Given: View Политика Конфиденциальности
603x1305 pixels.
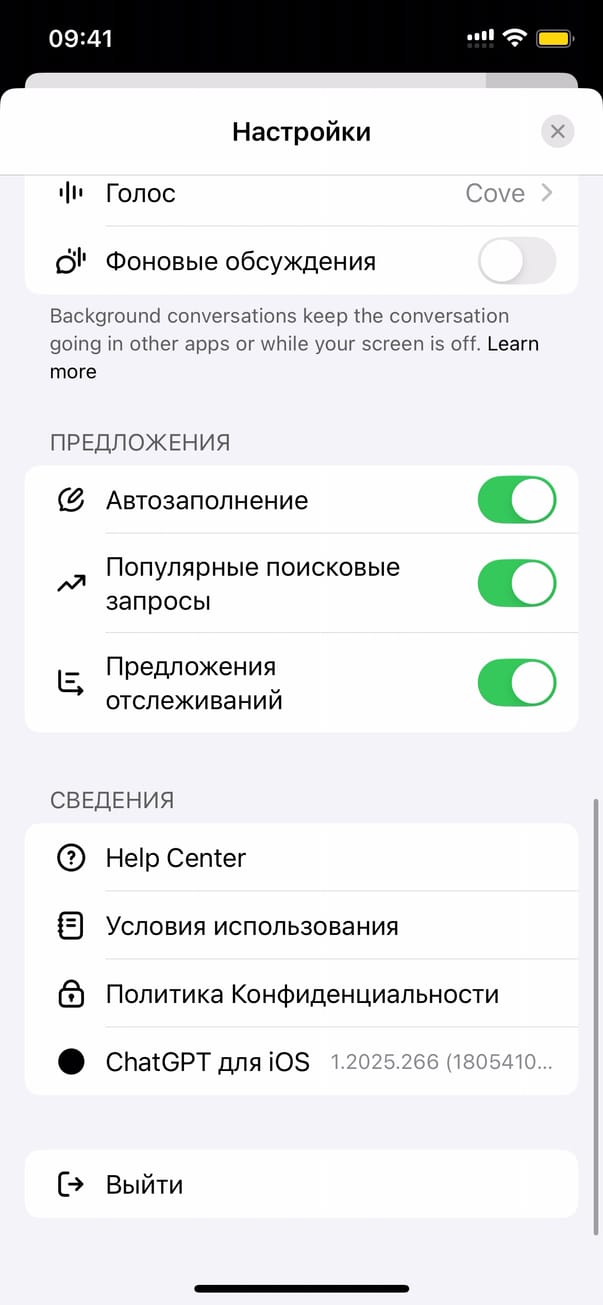Looking at the screenshot, I should pyautogui.click(x=301, y=994).
